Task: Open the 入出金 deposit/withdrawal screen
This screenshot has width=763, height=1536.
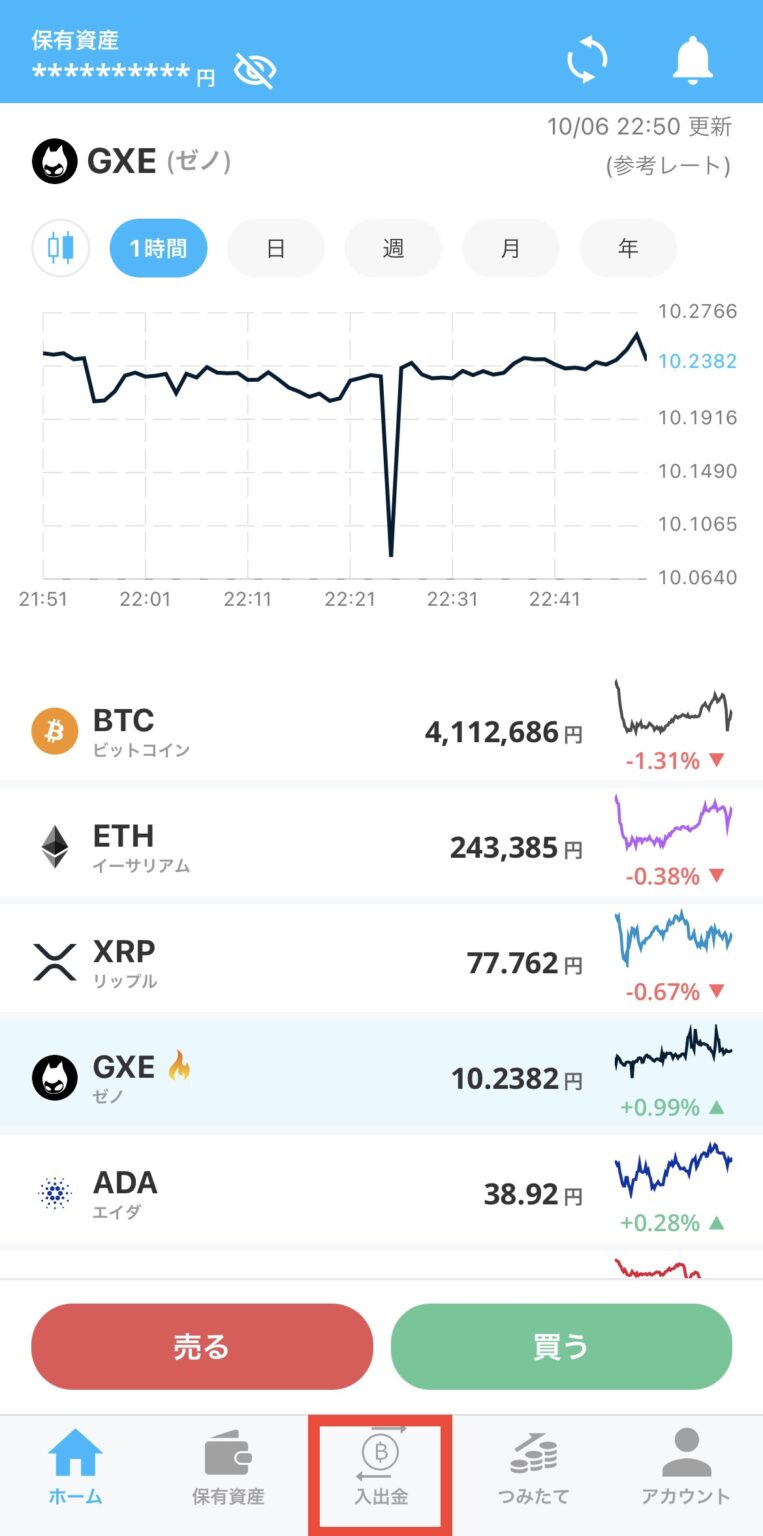Action: pyautogui.click(x=381, y=1470)
